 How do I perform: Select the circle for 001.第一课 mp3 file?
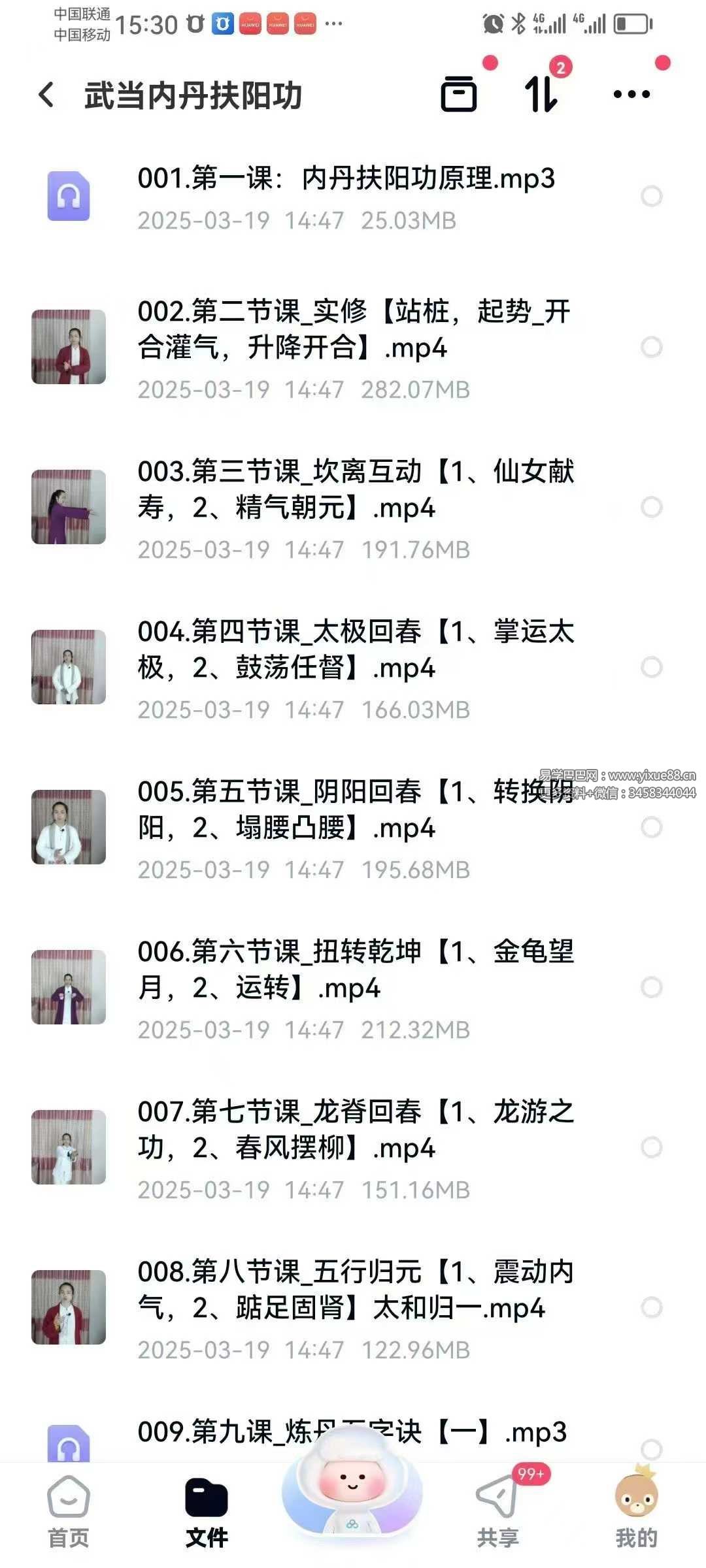point(651,196)
